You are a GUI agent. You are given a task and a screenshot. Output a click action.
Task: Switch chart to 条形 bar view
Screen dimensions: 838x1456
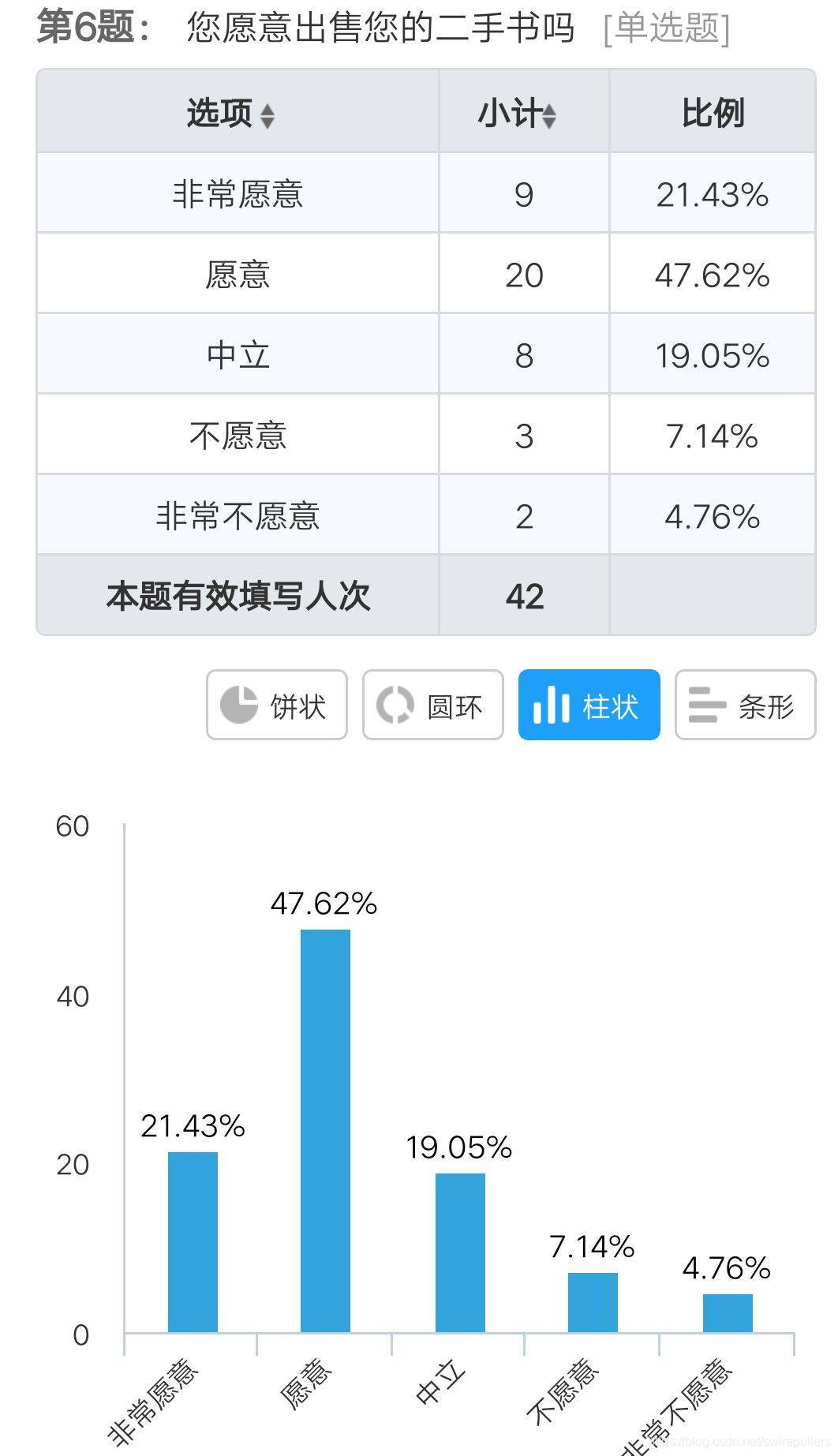point(746,705)
